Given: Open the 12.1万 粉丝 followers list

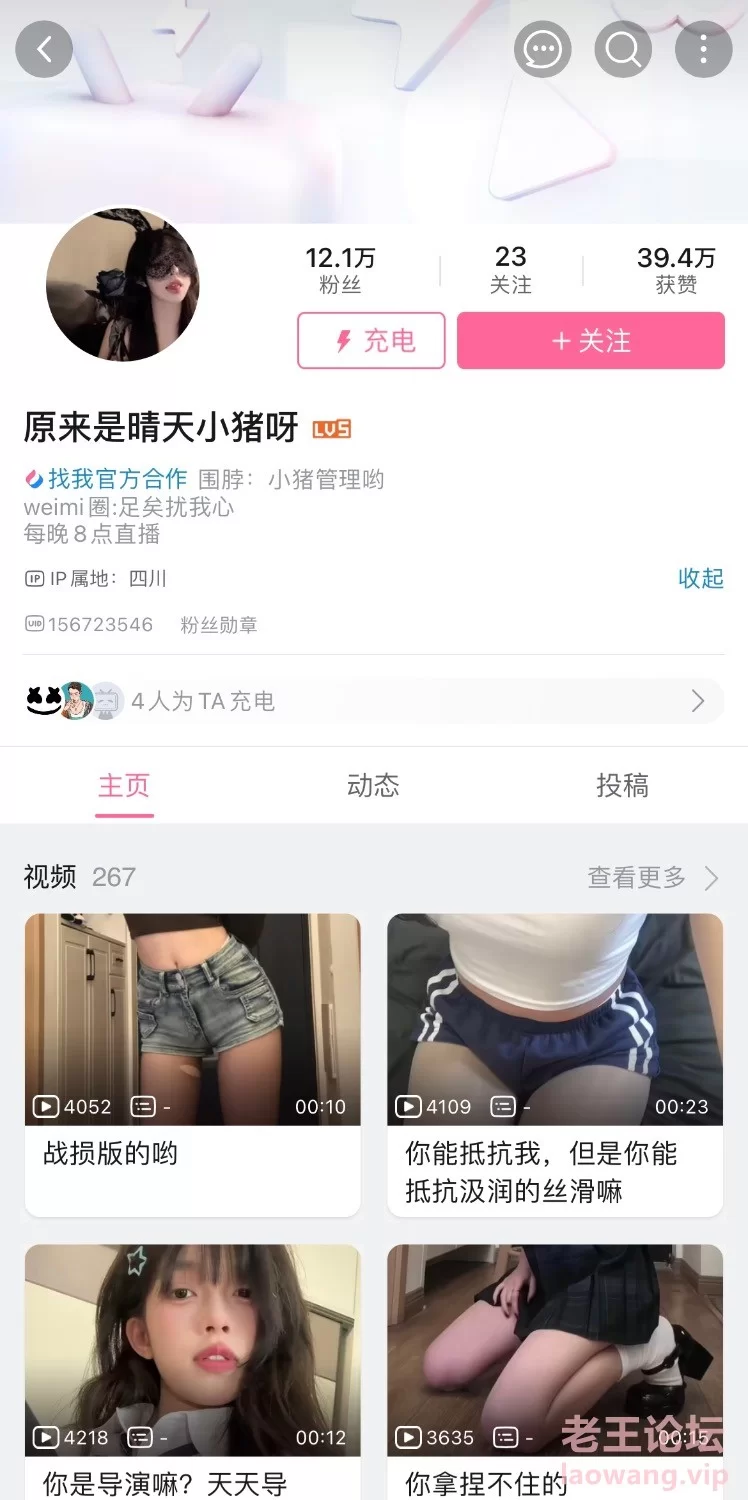Looking at the screenshot, I should (340, 270).
